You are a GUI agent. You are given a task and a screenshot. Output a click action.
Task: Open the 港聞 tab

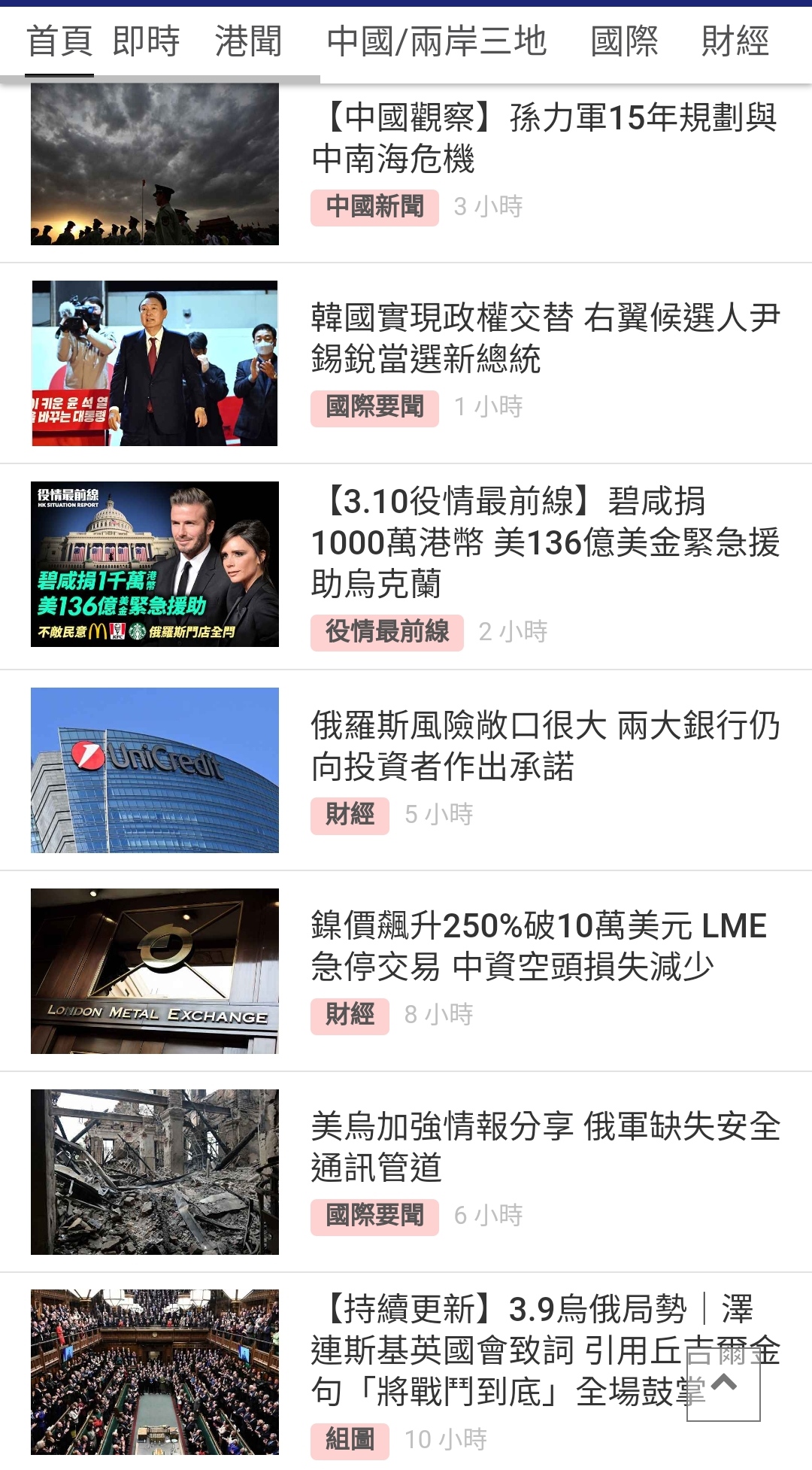248,41
